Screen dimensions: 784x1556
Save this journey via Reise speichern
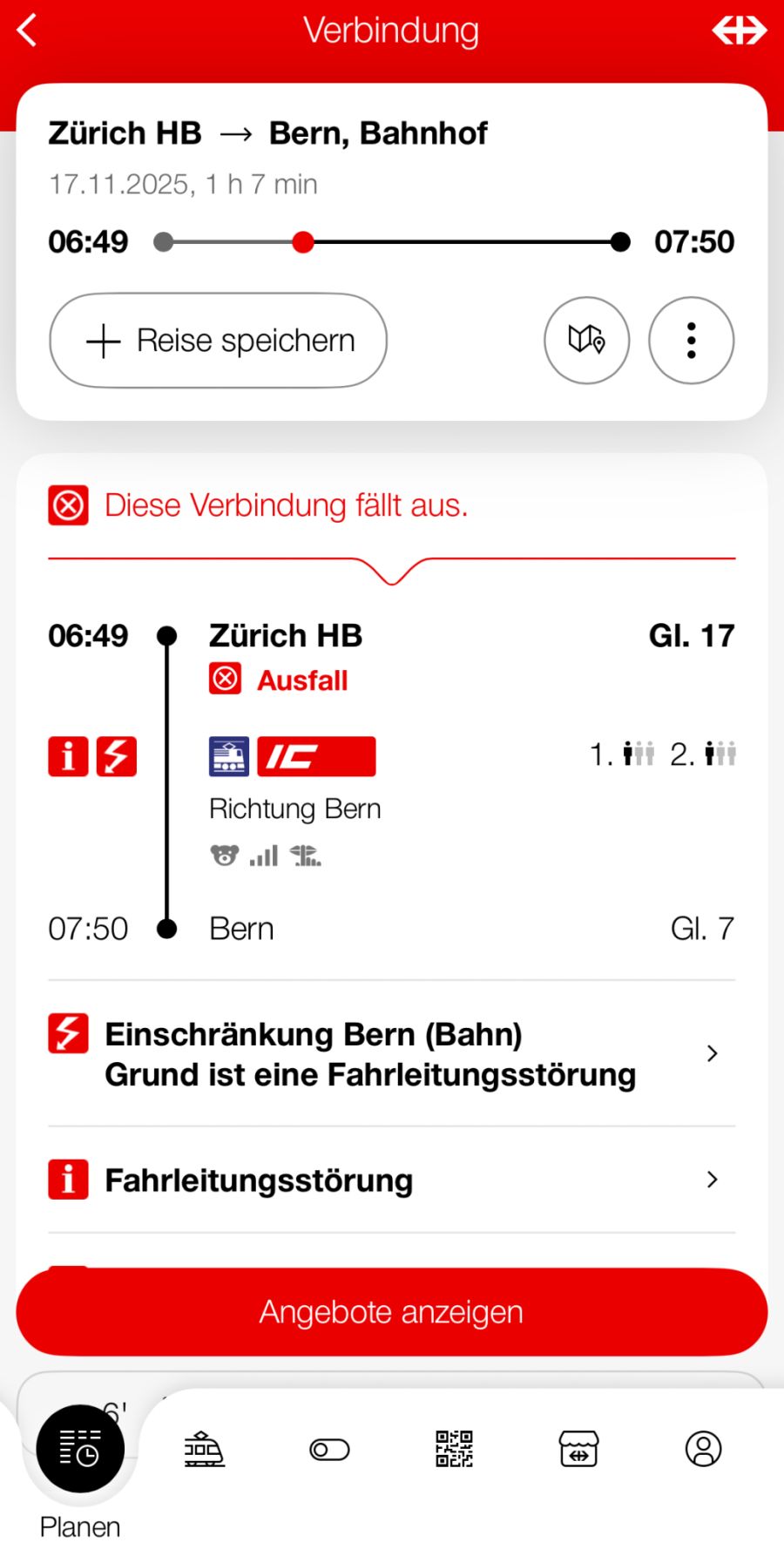click(218, 341)
